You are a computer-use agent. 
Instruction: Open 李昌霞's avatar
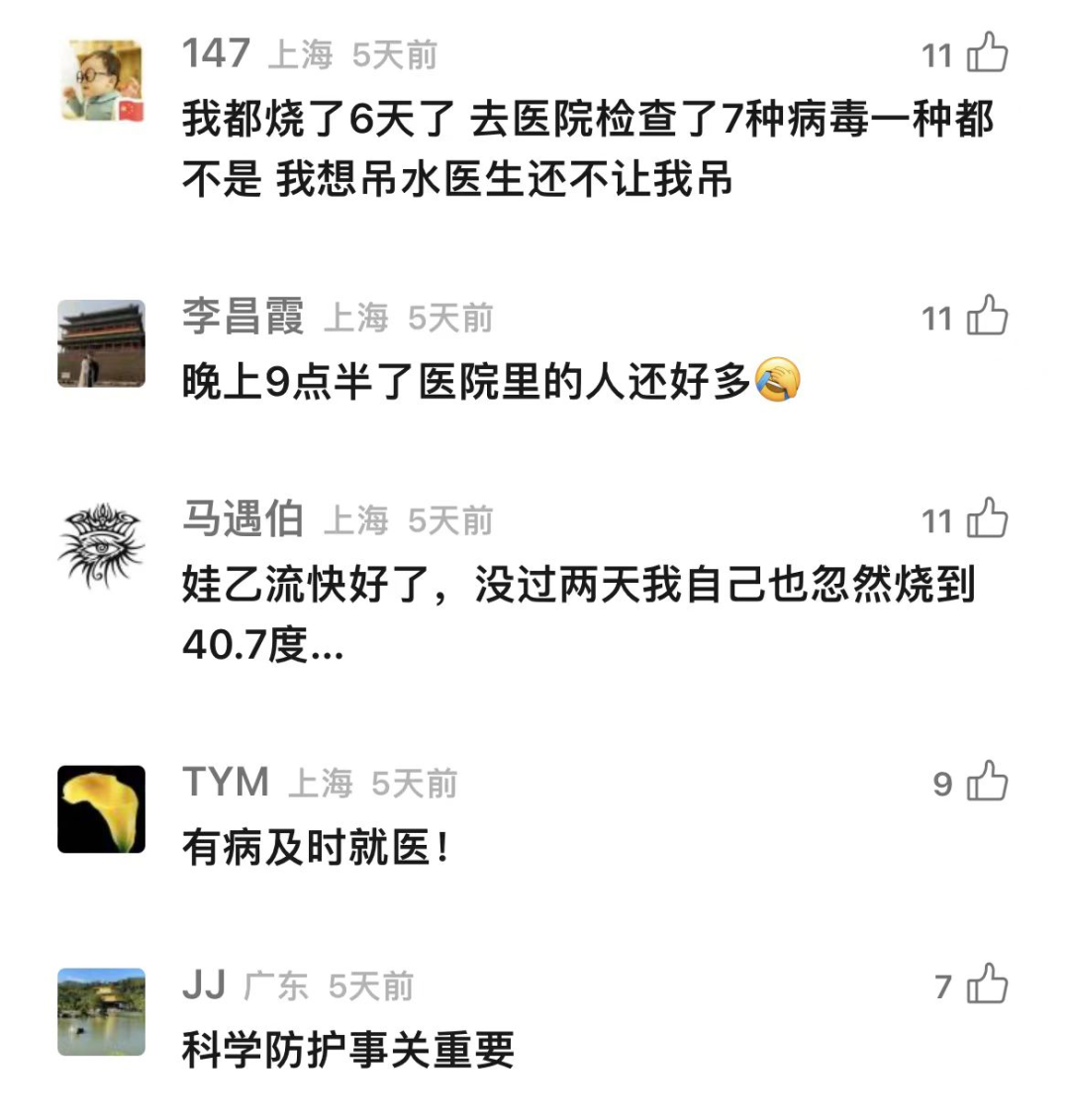click(101, 344)
